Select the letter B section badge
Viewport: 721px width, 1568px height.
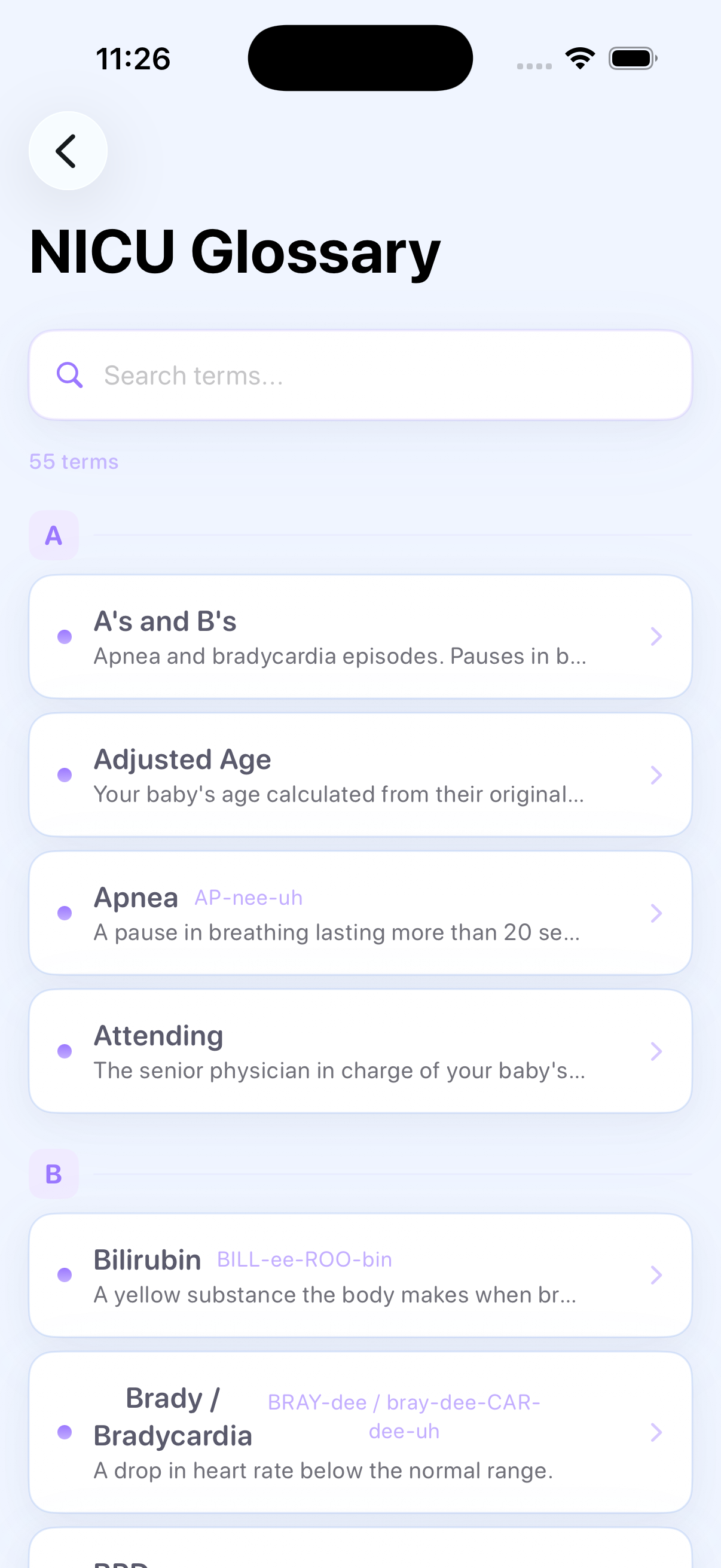click(54, 1175)
